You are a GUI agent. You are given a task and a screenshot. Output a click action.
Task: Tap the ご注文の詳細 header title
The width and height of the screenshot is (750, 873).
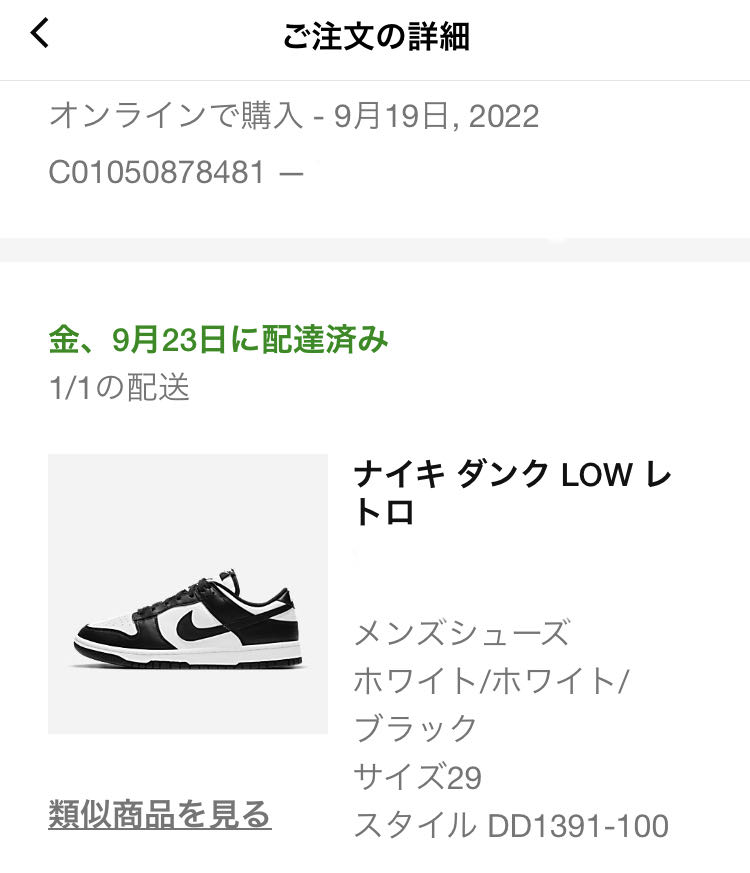375,33
